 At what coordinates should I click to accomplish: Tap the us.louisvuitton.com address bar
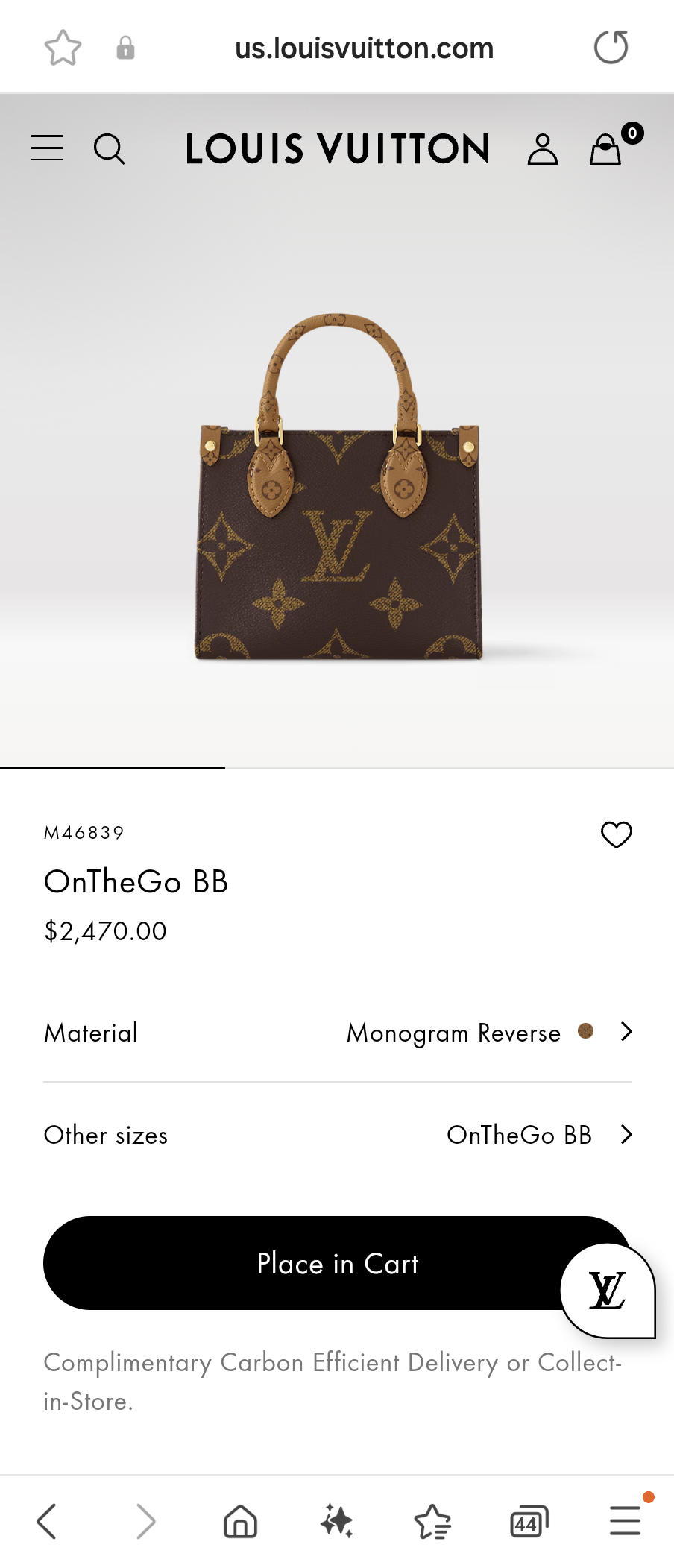pyautogui.click(x=365, y=47)
